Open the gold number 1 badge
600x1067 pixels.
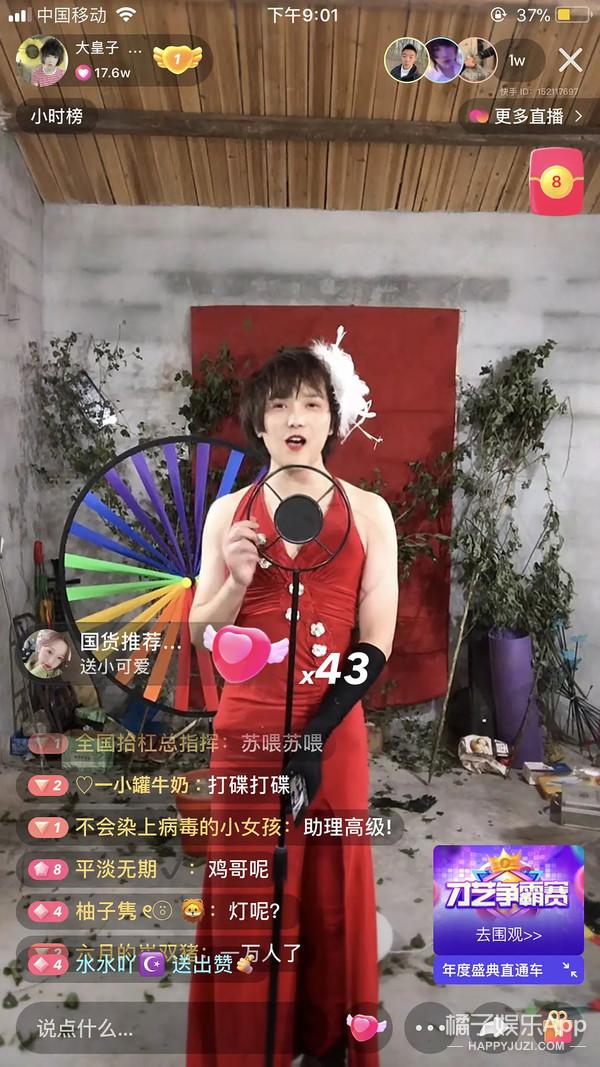[x=177, y=60]
